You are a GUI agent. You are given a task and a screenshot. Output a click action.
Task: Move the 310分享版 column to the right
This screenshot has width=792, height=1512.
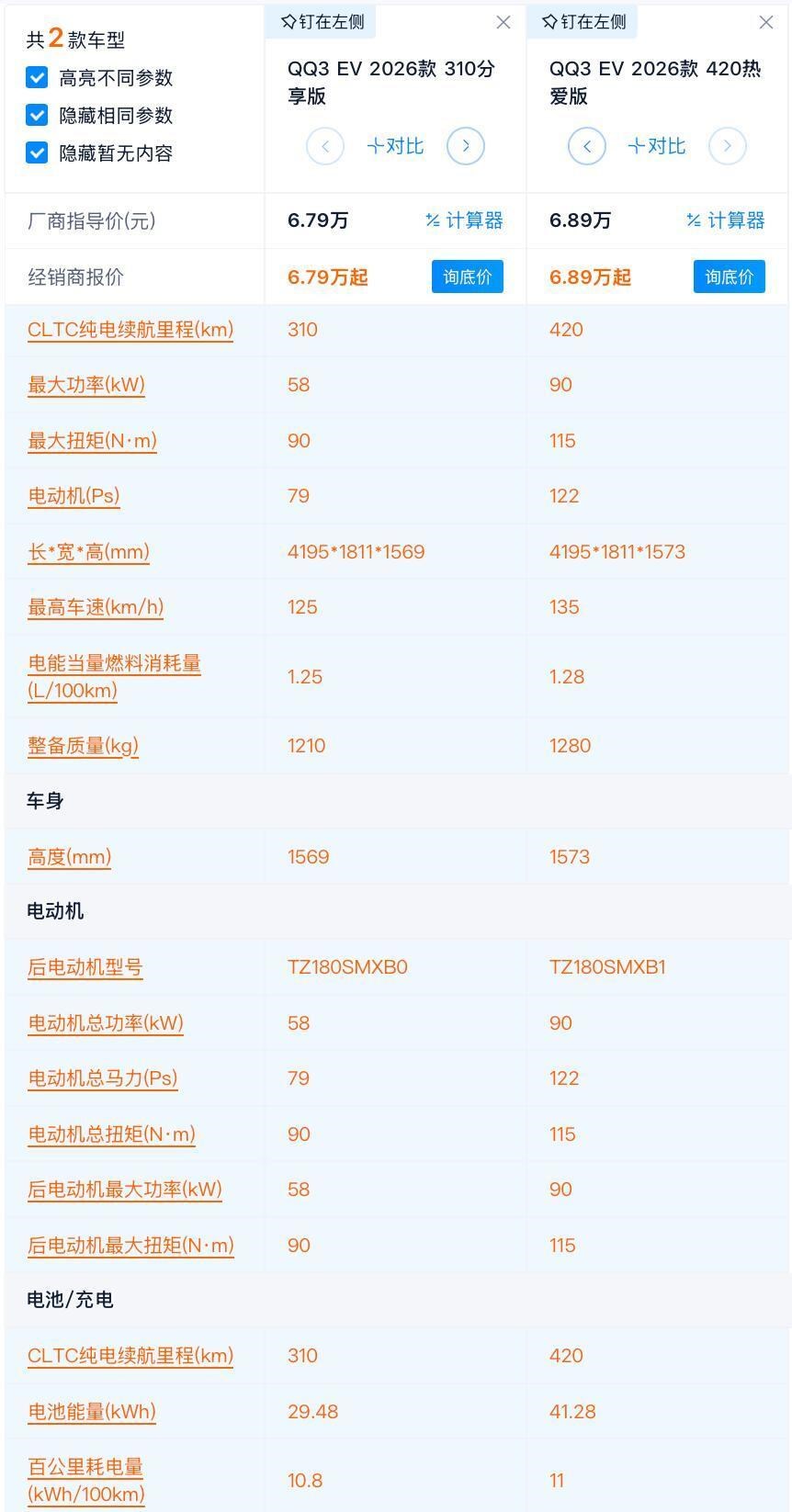tap(465, 146)
